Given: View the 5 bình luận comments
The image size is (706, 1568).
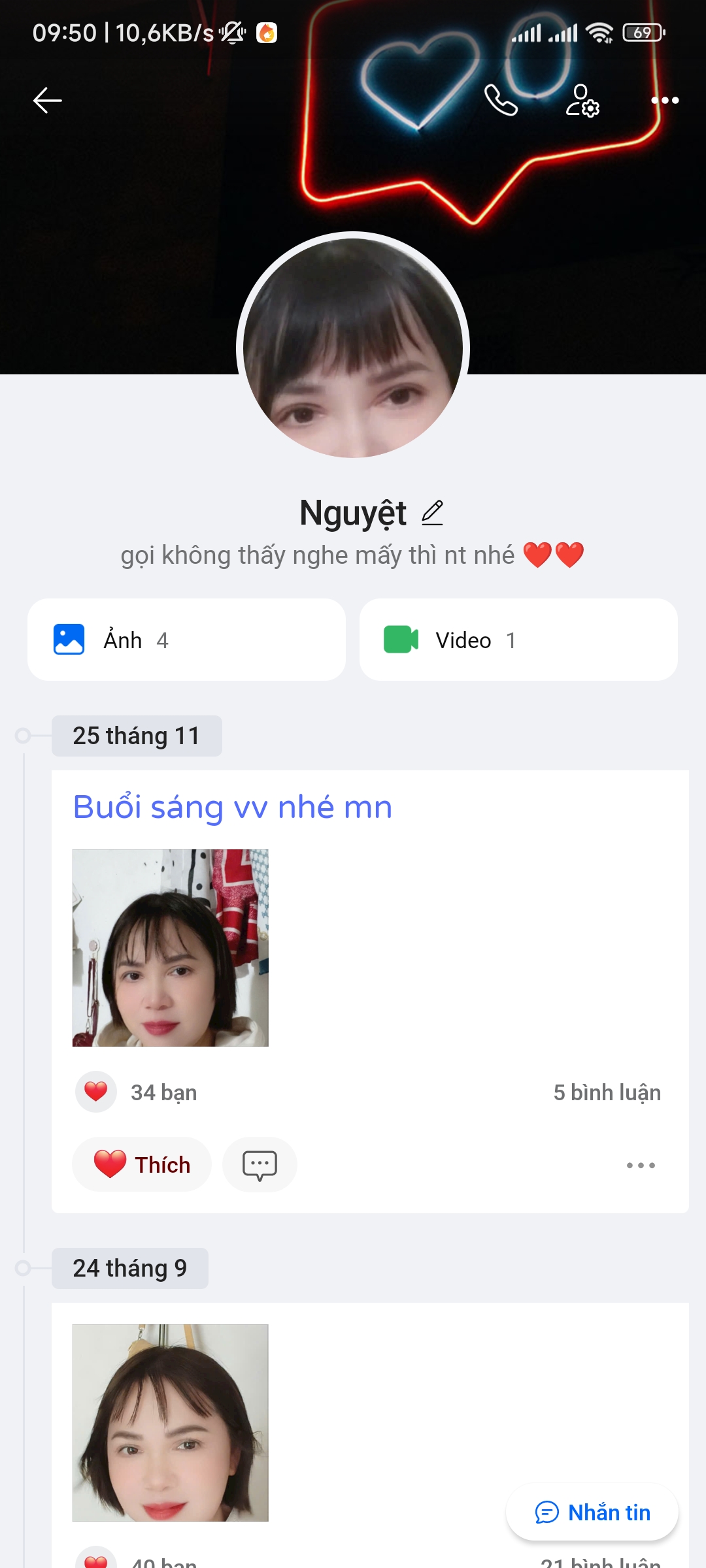Looking at the screenshot, I should 607,1092.
